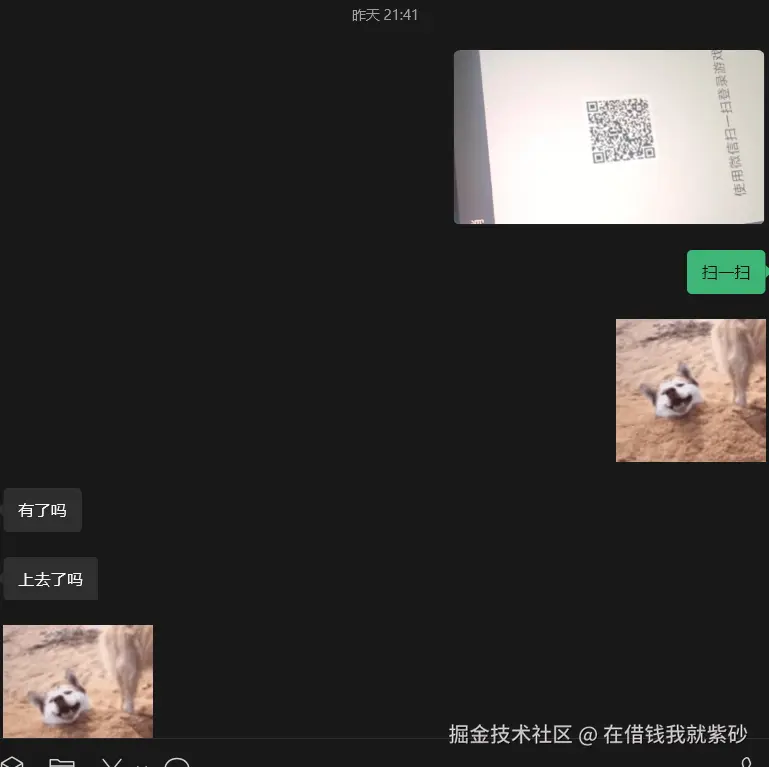Open the send file folder icon
Viewport: 769px width, 767px height.
click(62, 763)
